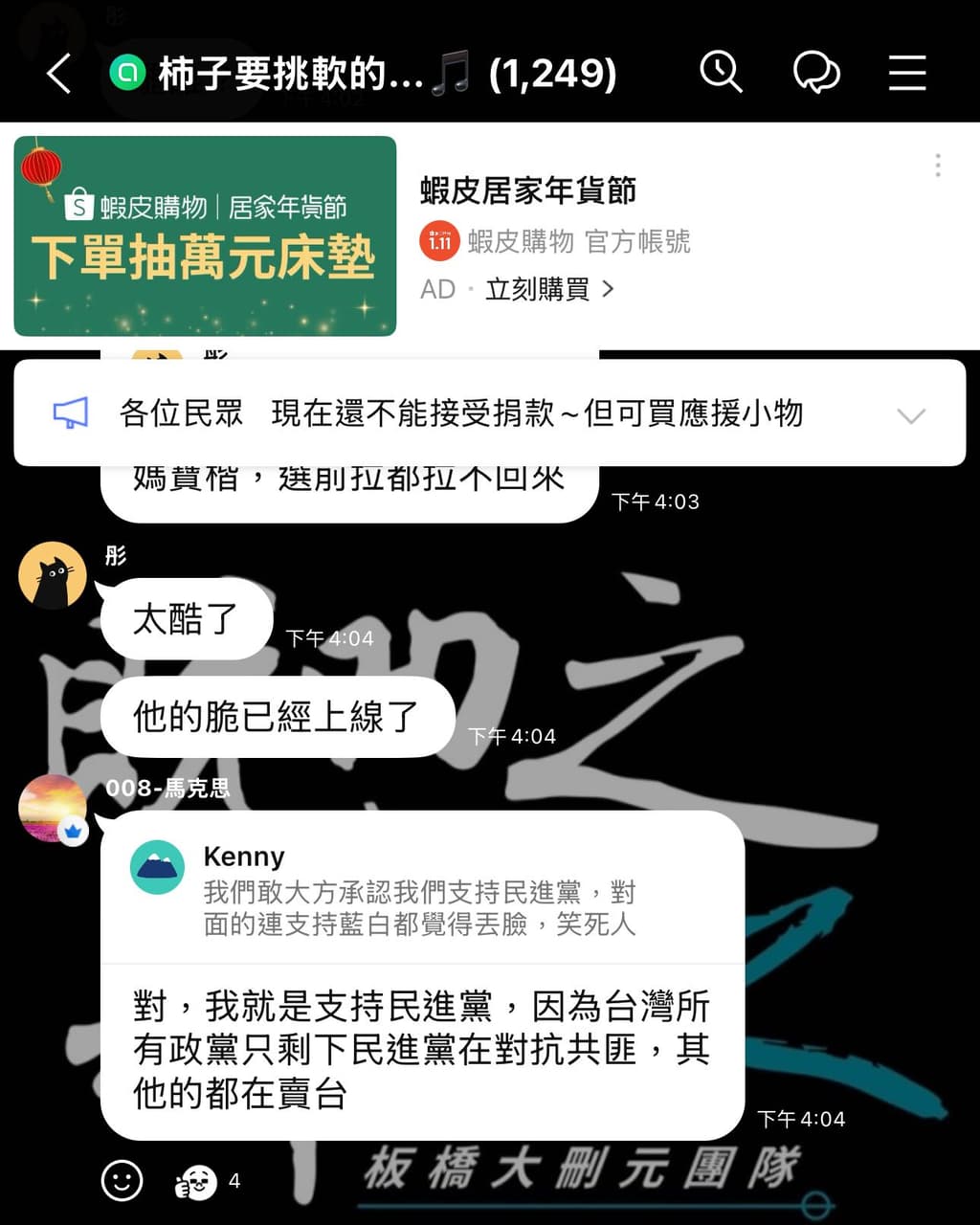
Task: Jump to Kenny's quoted message
Action: pos(421,890)
